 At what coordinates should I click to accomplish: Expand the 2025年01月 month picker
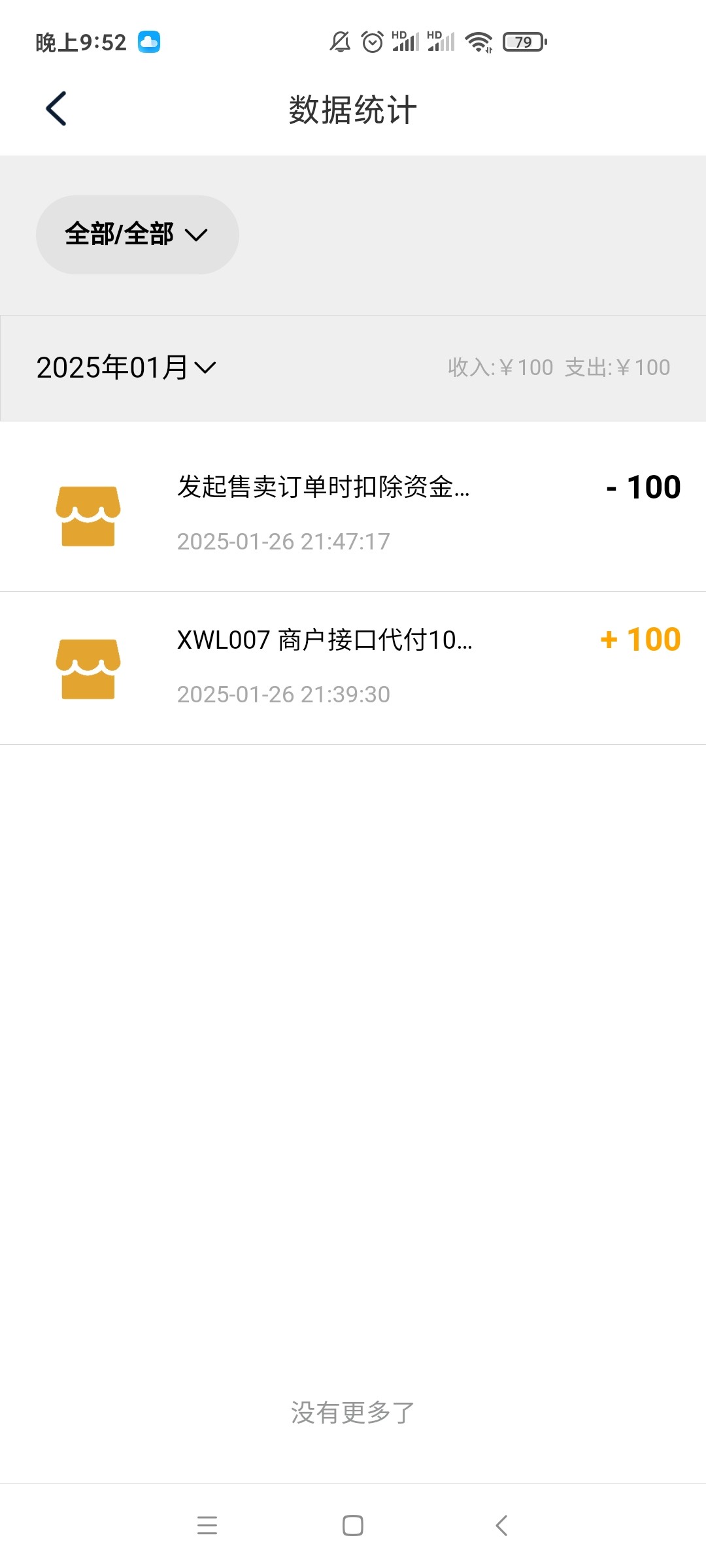coord(126,367)
